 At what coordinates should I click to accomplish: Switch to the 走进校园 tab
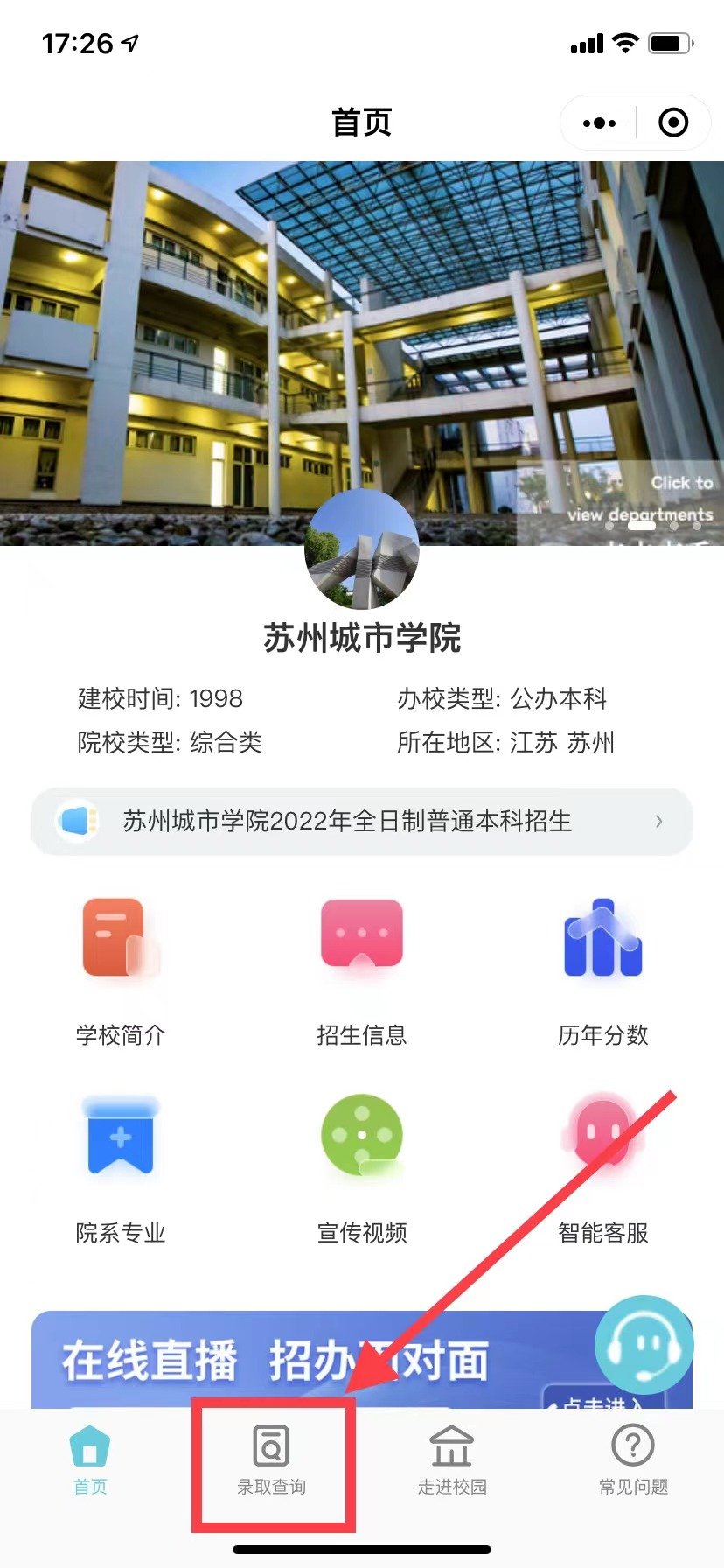coord(452,1461)
